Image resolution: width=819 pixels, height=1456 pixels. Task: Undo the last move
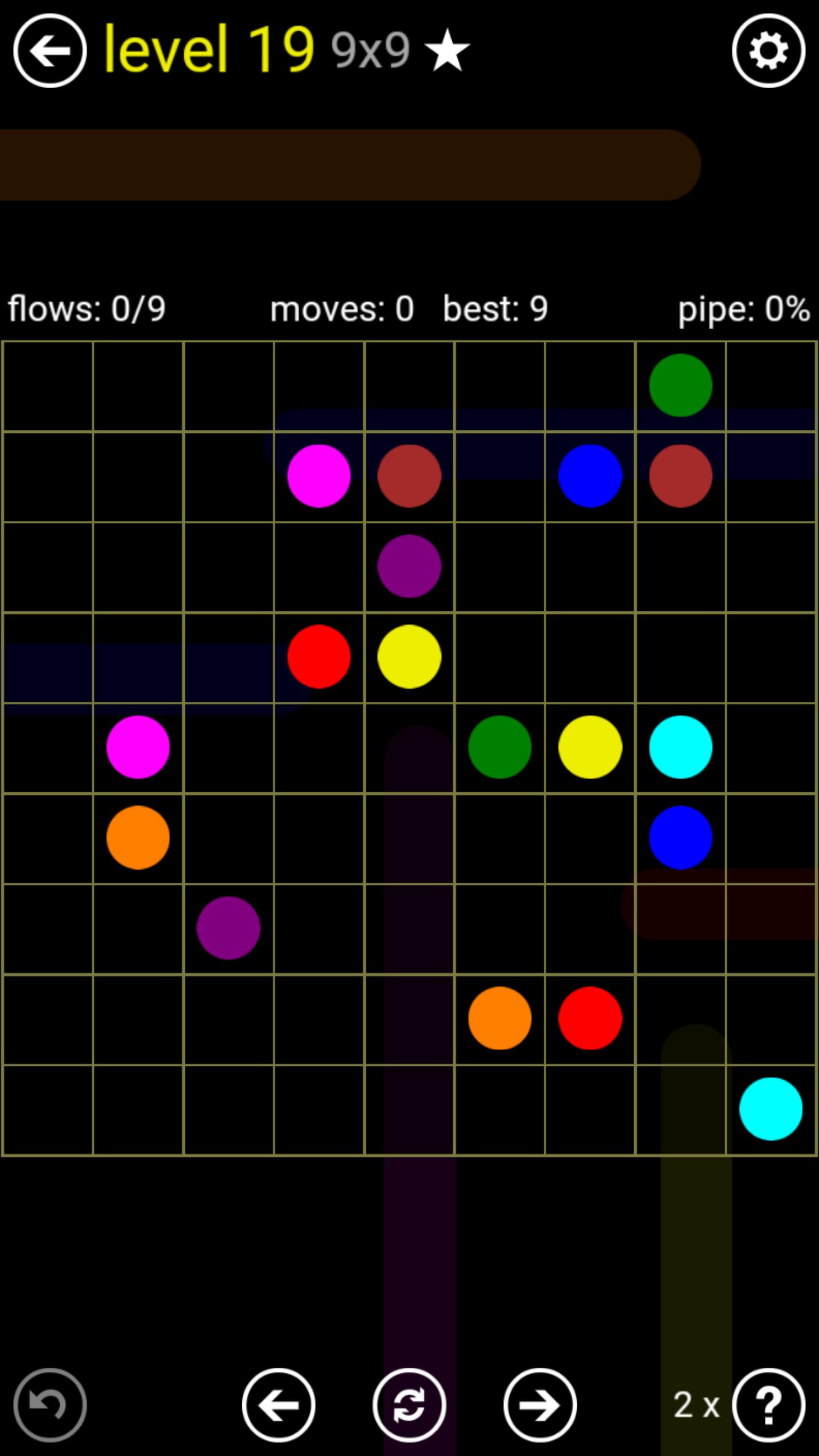tap(50, 1405)
